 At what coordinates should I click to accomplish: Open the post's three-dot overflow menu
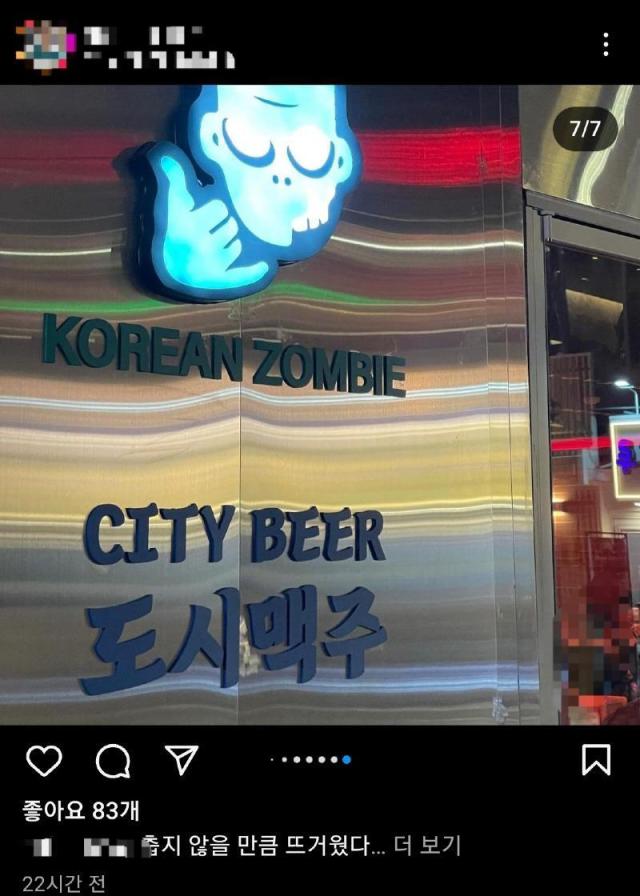606,44
